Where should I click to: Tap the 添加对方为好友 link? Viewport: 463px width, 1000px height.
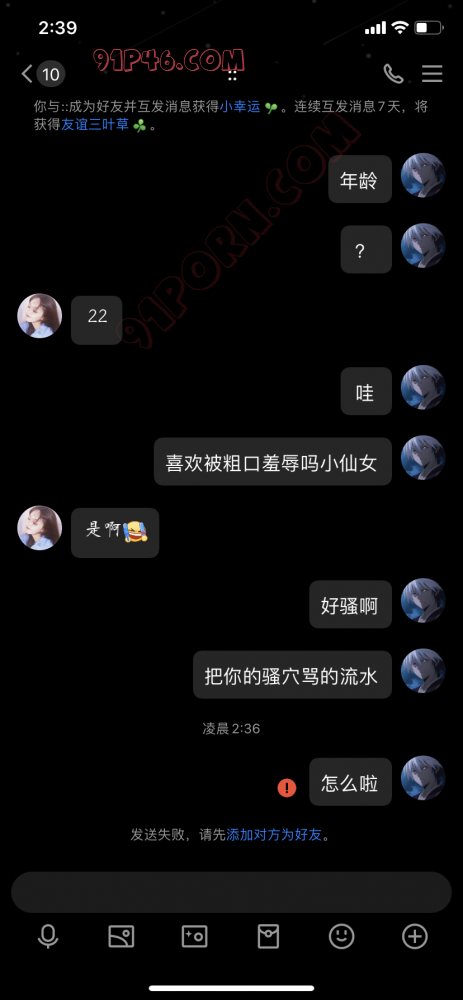pos(274,835)
